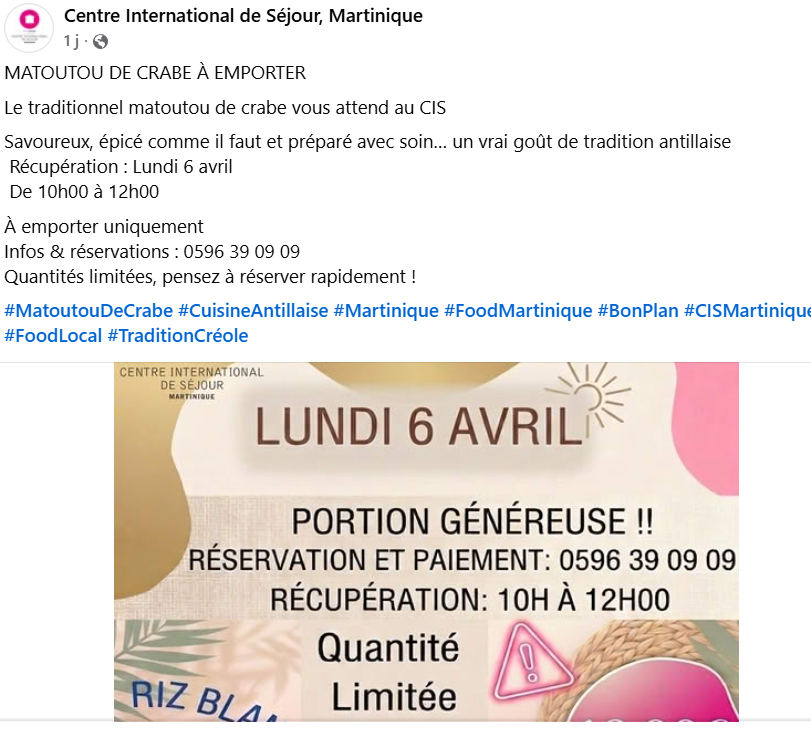Open the #TraditionCréole hashtag
The image size is (811, 730).
pyautogui.click(x=178, y=336)
